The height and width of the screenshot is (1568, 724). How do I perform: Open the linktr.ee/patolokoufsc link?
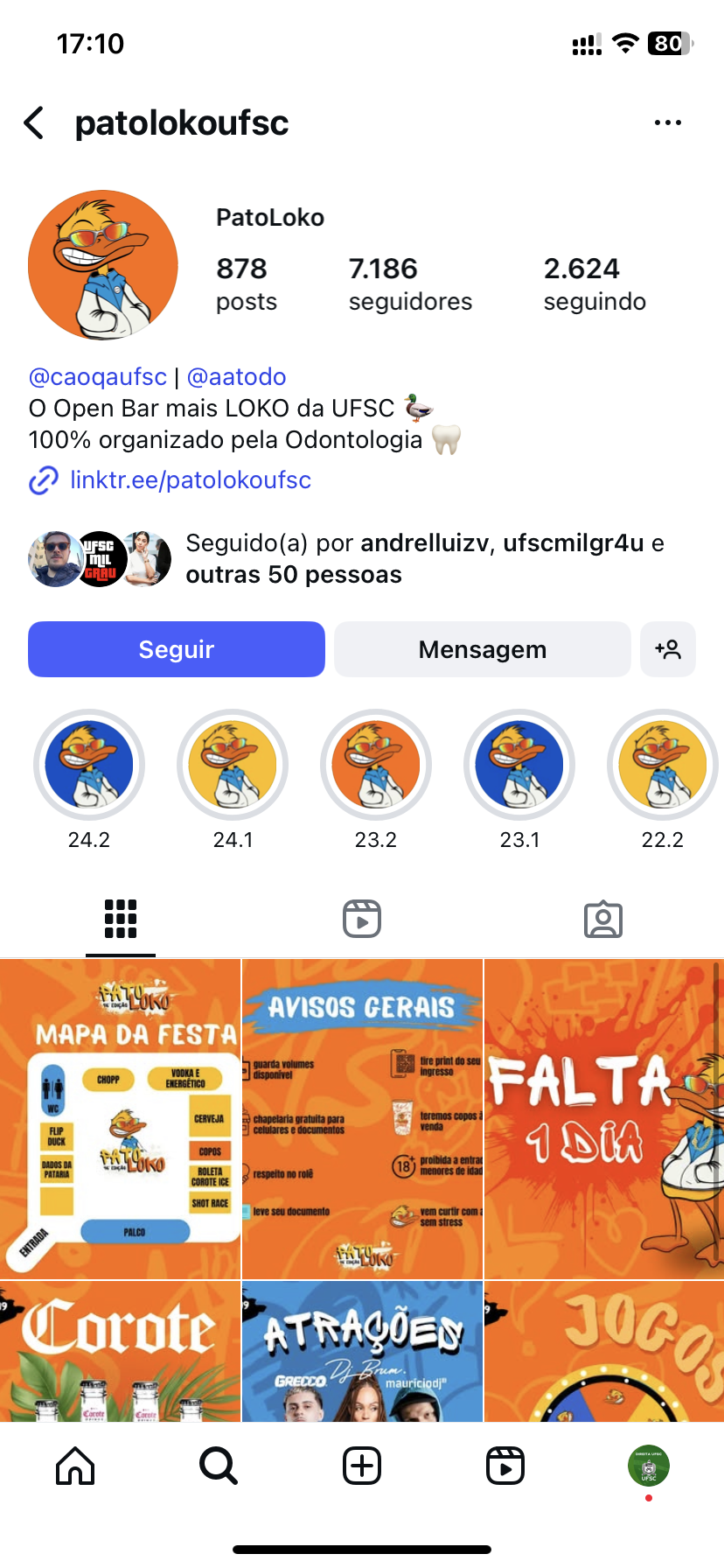pos(190,480)
